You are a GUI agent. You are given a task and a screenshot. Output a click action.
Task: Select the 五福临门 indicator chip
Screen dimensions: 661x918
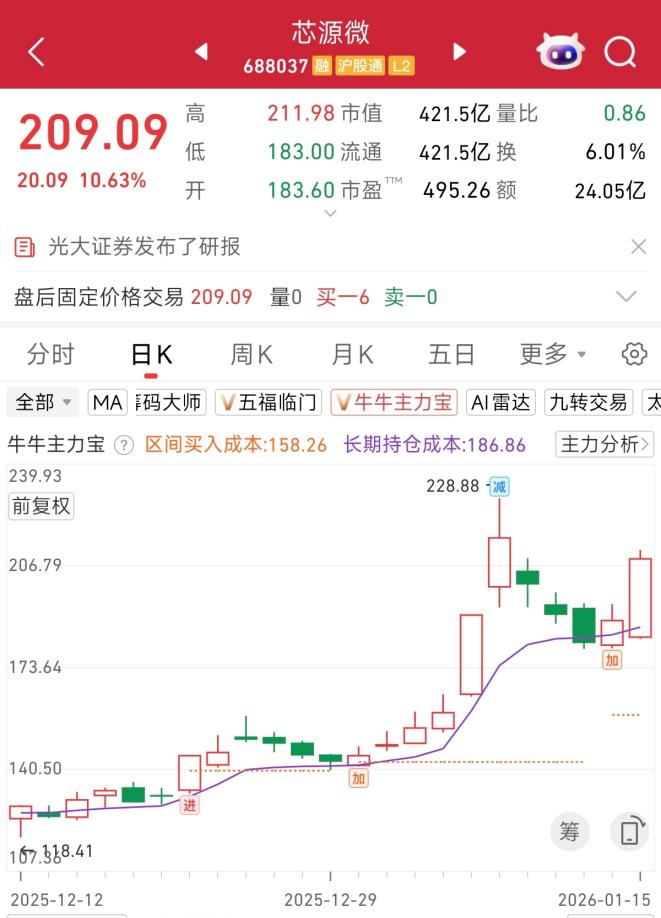click(270, 402)
